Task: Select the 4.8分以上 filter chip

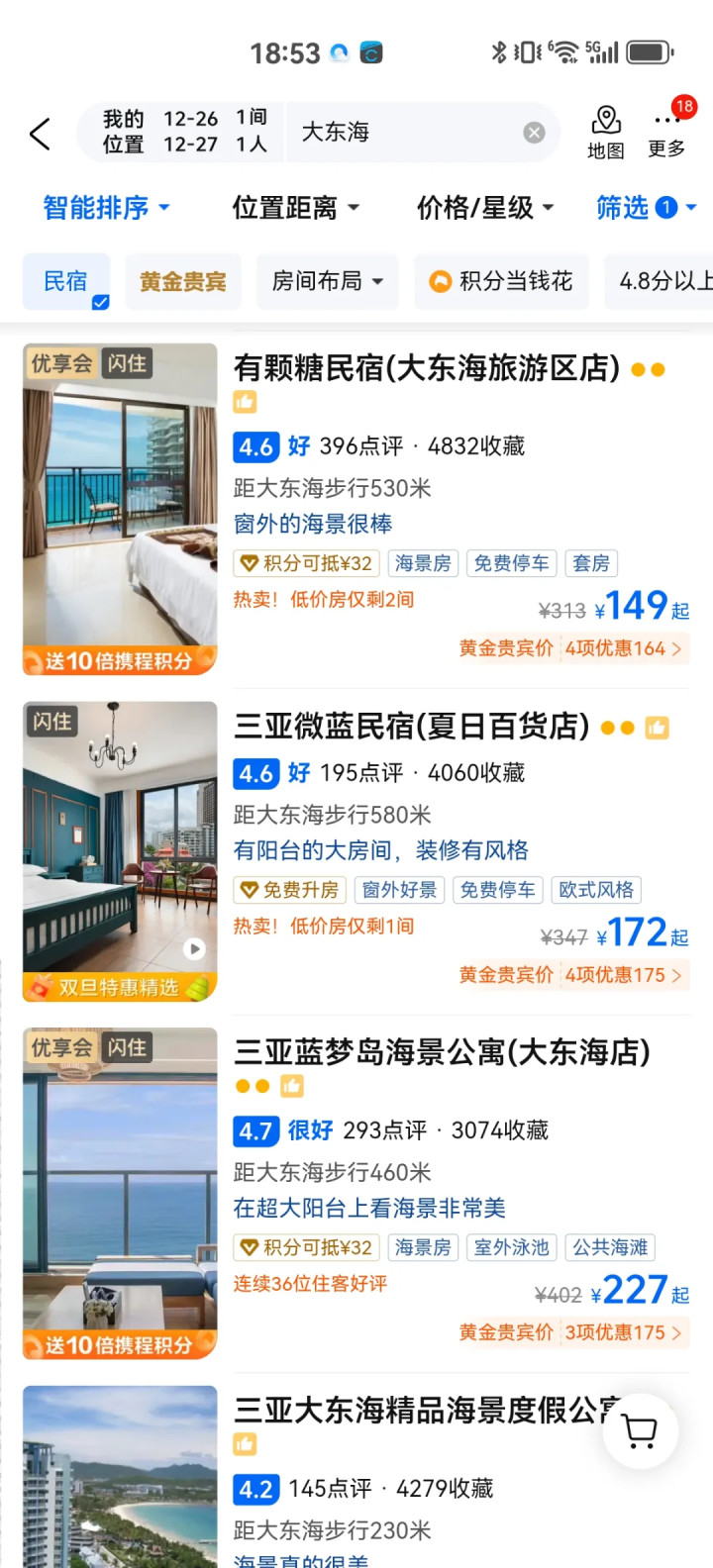Action: [x=663, y=282]
